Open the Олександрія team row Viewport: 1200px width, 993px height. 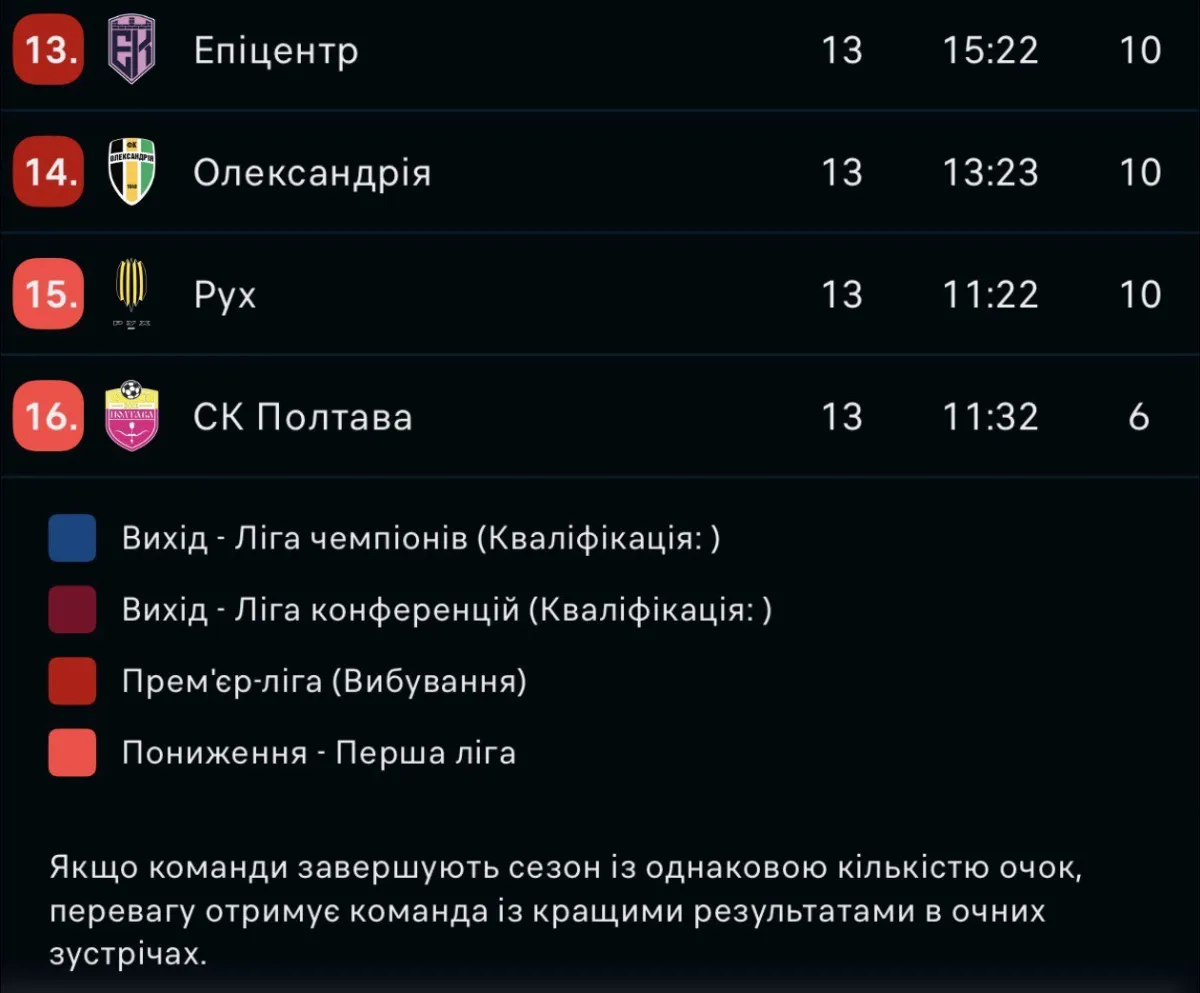click(312, 173)
